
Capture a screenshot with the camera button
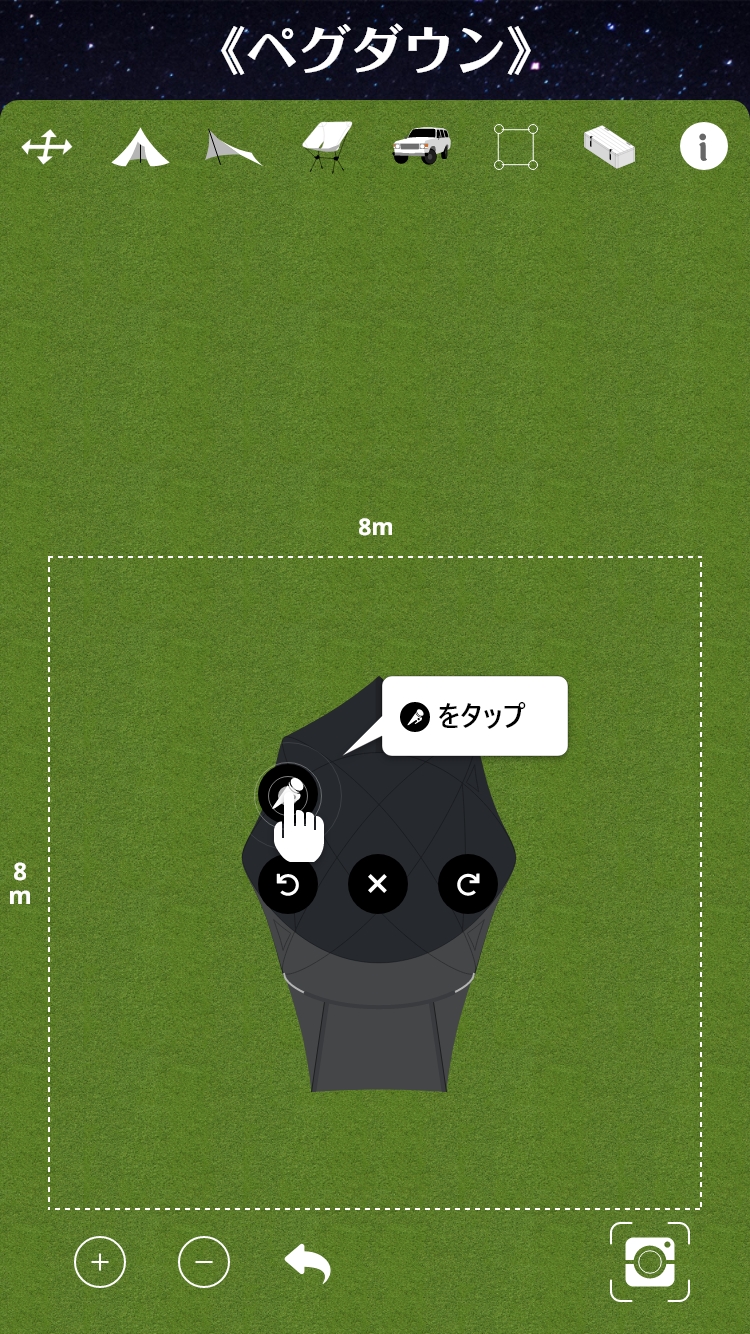pos(650,1262)
